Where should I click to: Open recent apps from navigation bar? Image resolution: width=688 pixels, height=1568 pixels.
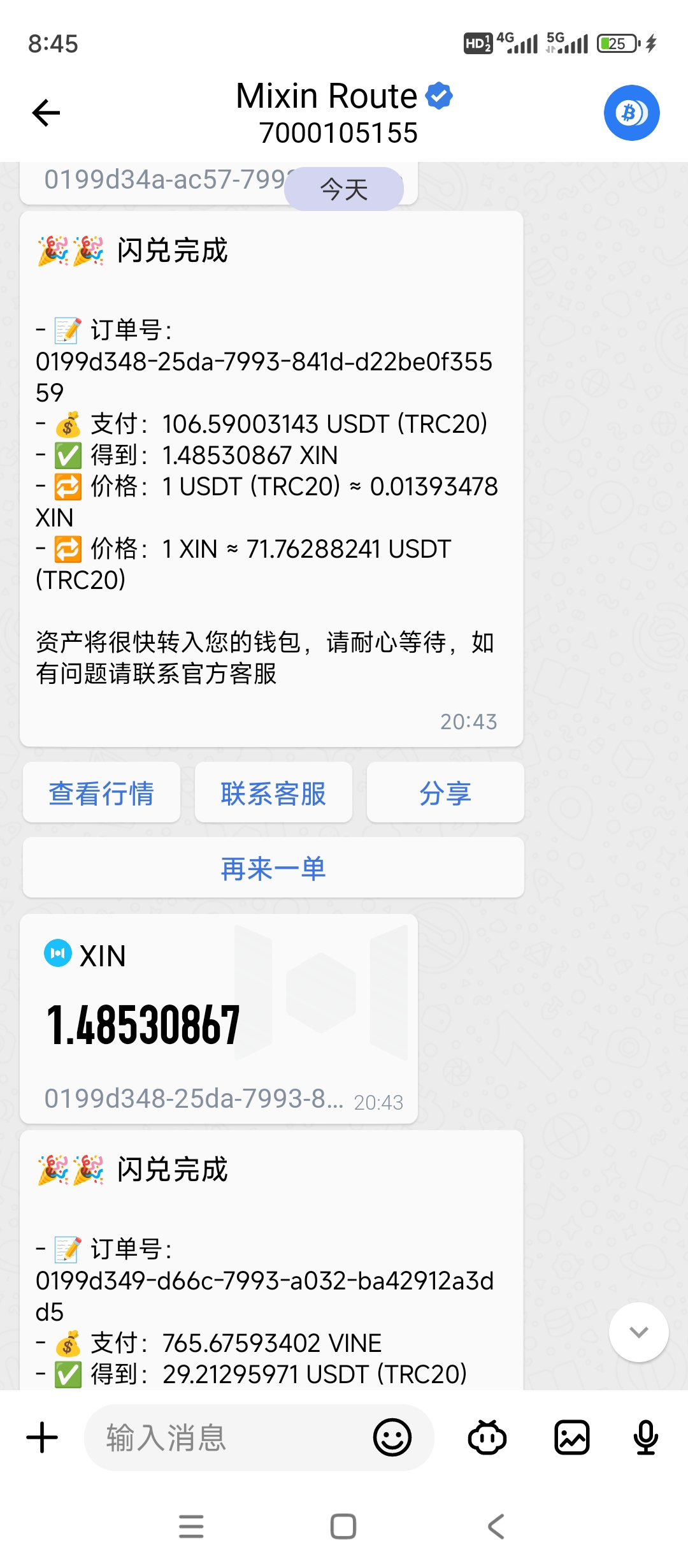(x=191, y=1527)
